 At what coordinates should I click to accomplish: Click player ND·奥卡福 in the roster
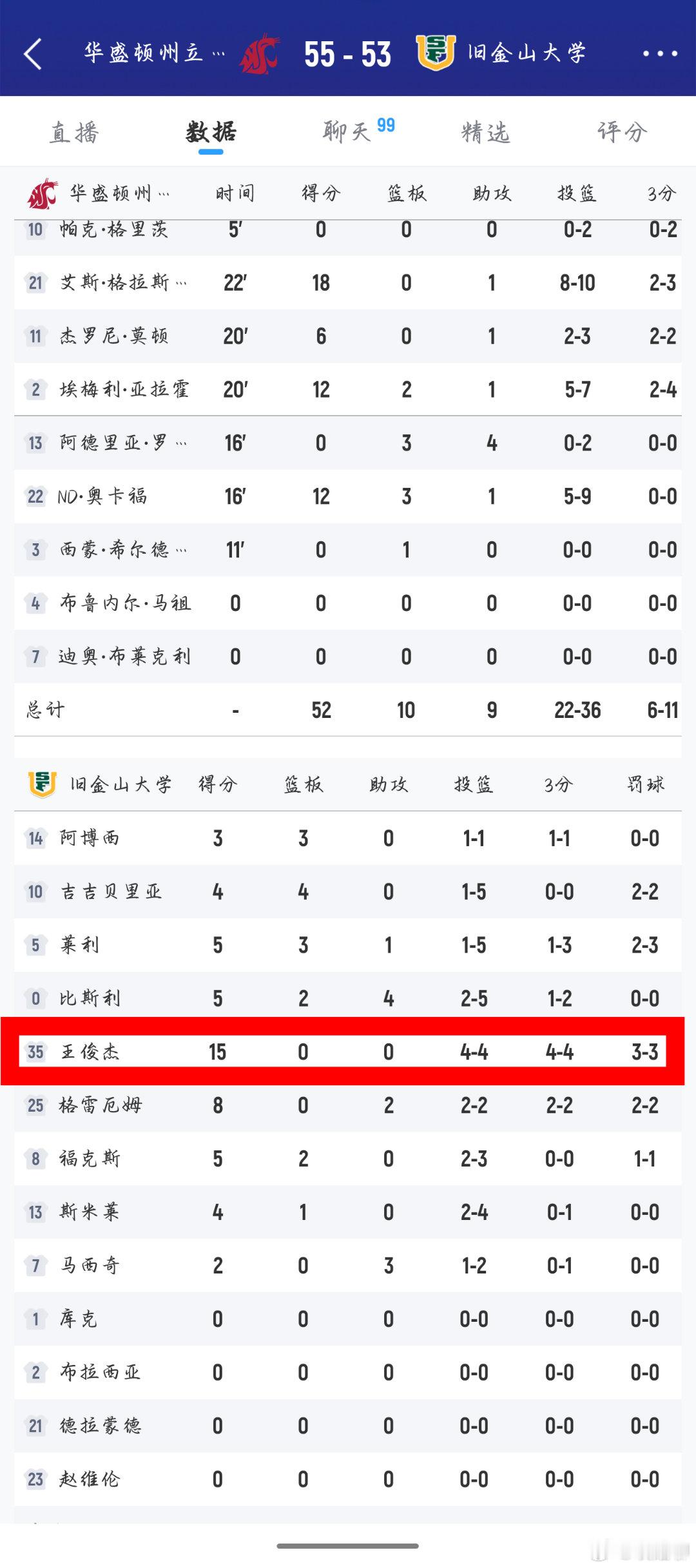pyautogui.click(x=348, y=496)
